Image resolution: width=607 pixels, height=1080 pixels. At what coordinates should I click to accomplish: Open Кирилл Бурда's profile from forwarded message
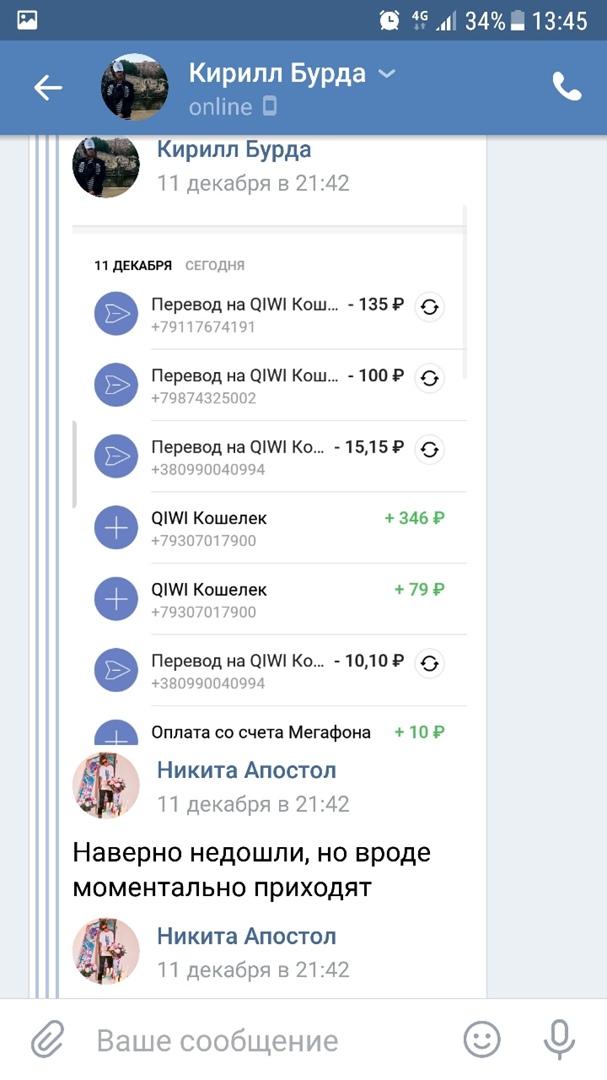pyautogui.click(x=234, y=150)
